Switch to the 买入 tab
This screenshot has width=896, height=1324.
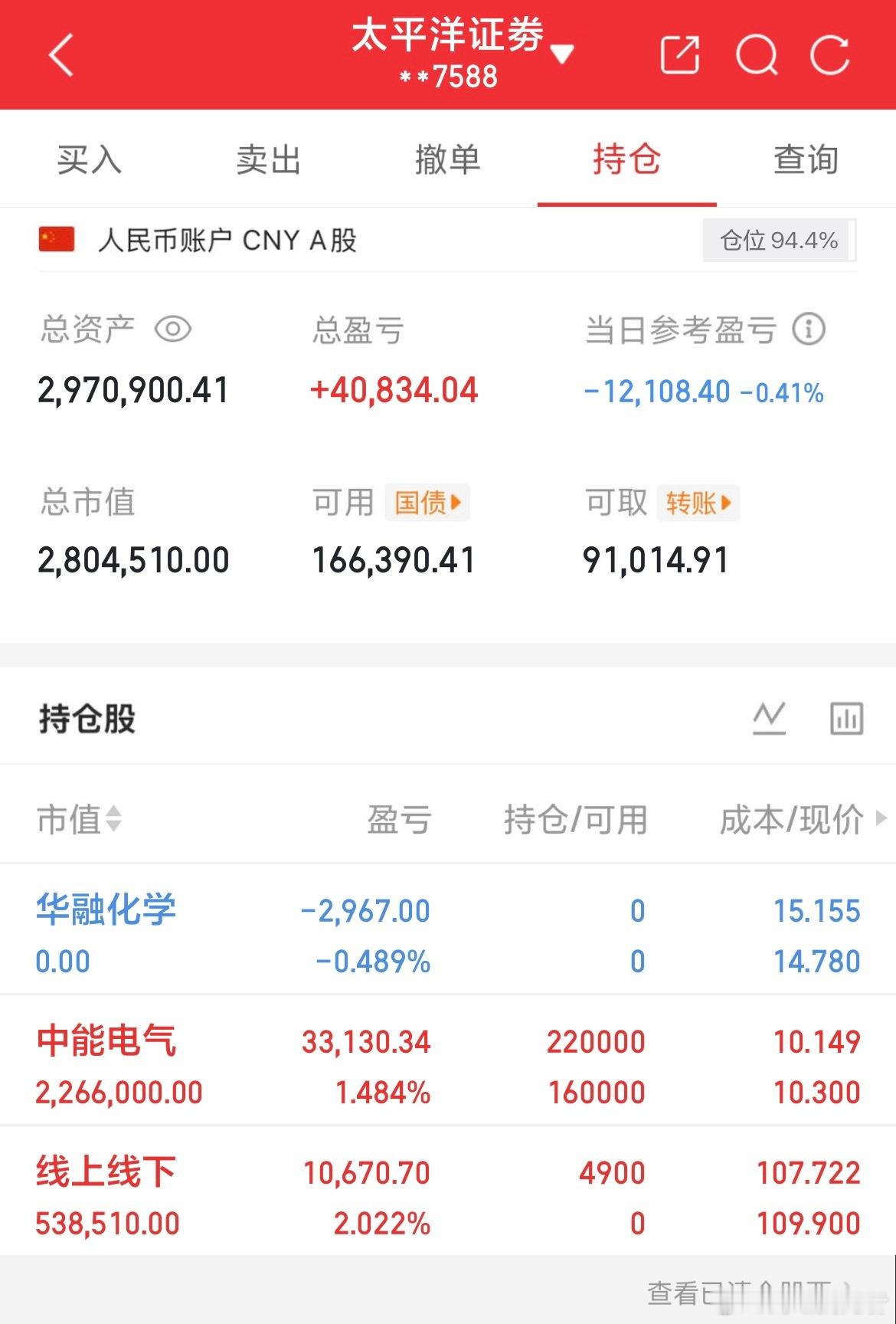click(90, 159)
